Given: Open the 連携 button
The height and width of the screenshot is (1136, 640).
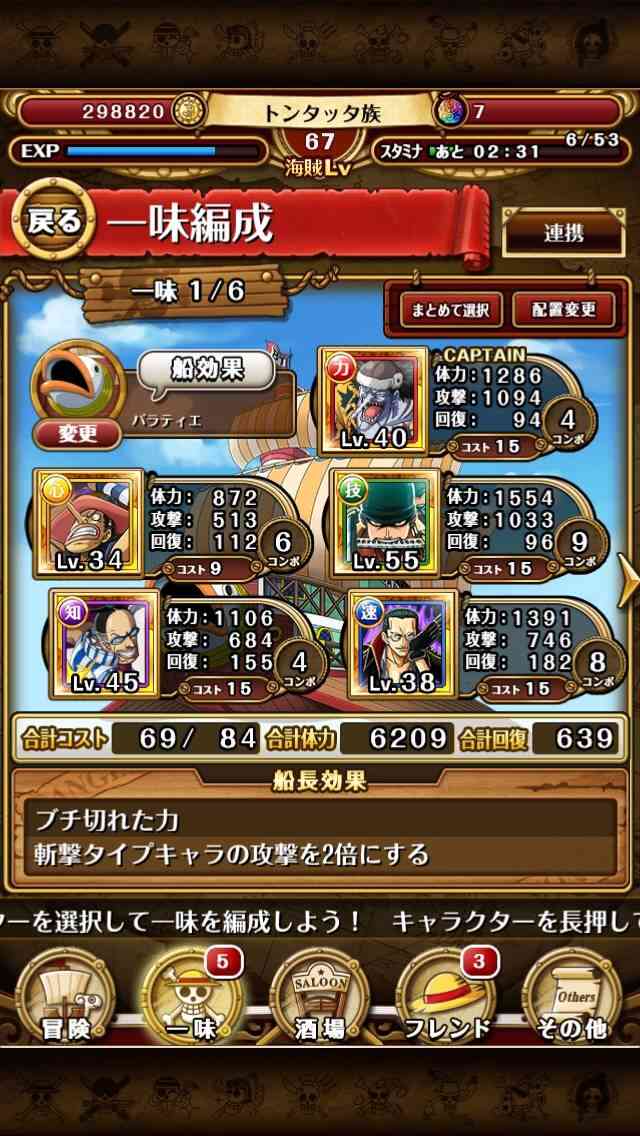Looking at the screenshot, I should tap(563, 233).
